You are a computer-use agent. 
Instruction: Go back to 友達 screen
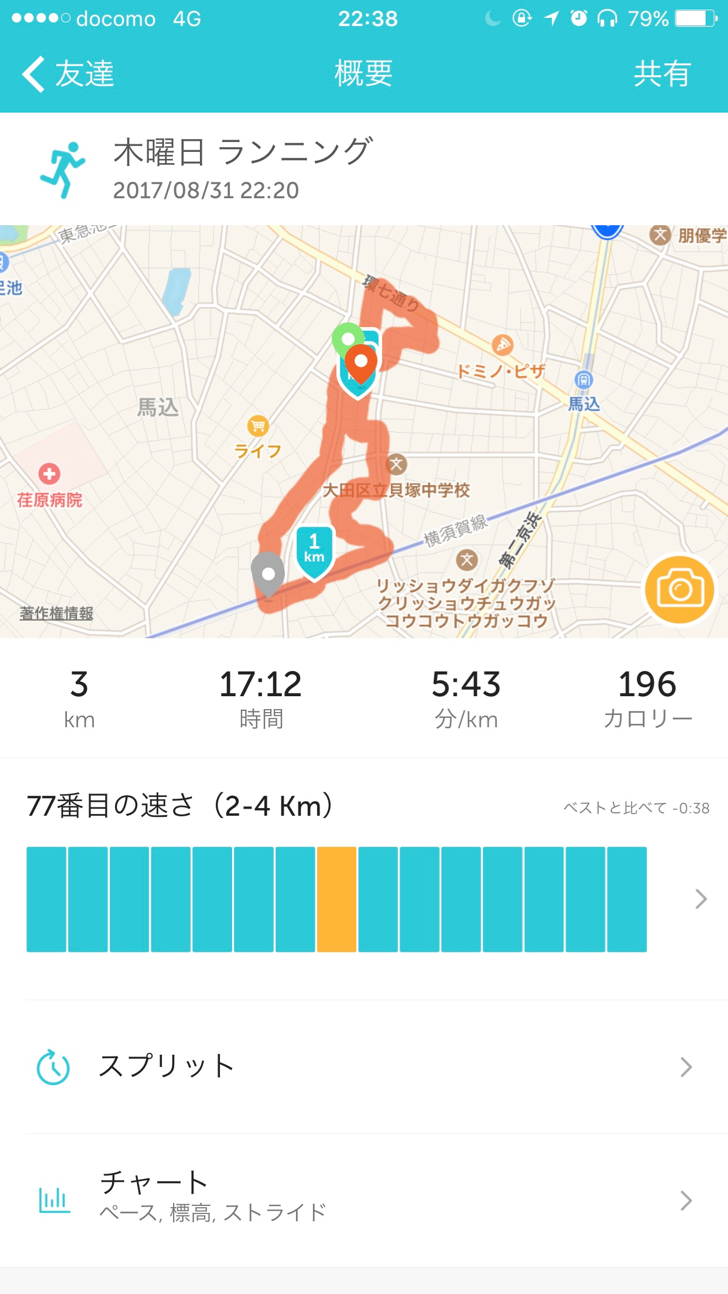[x=68, y=74]
